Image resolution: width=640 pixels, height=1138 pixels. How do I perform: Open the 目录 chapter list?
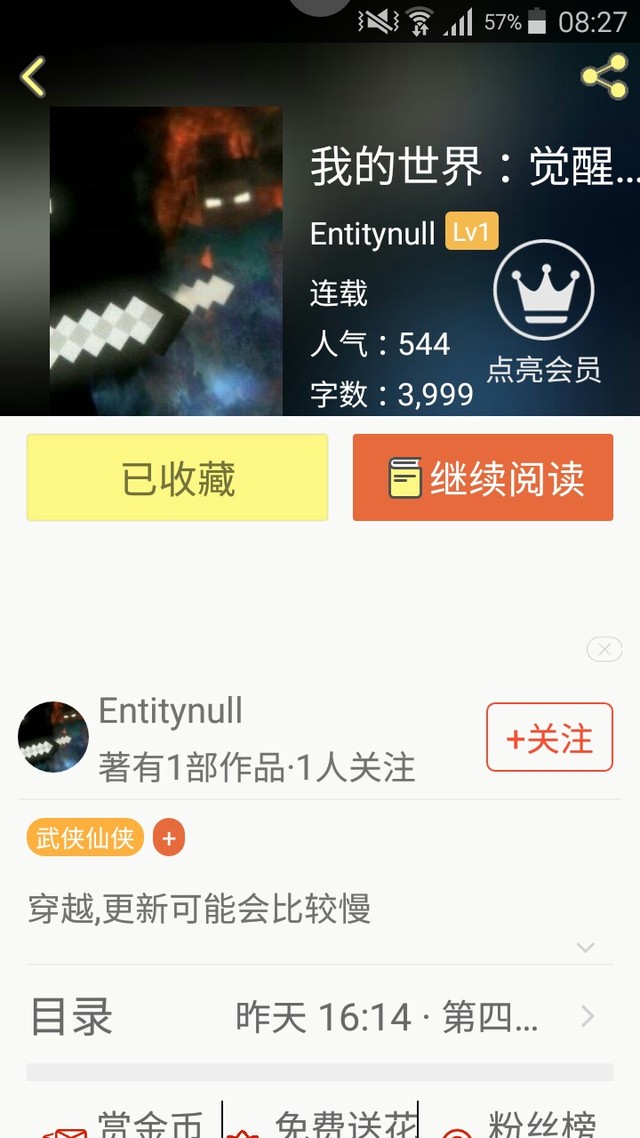click(x=320, y=1018)
